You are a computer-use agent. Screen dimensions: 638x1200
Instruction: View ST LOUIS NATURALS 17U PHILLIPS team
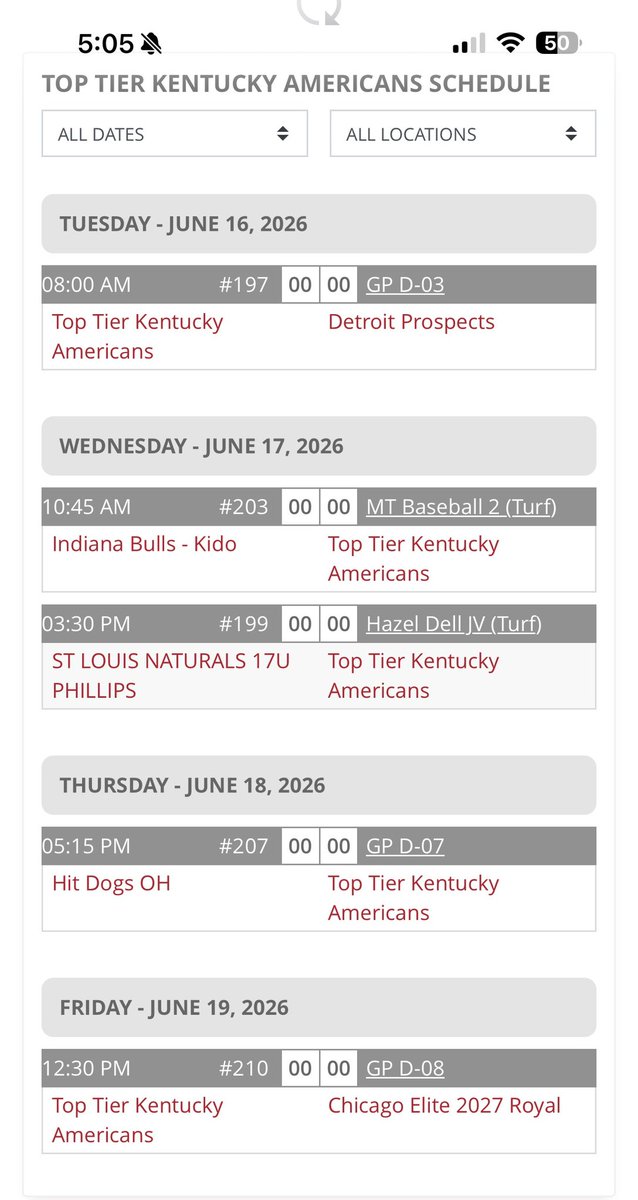coord(171,675)
